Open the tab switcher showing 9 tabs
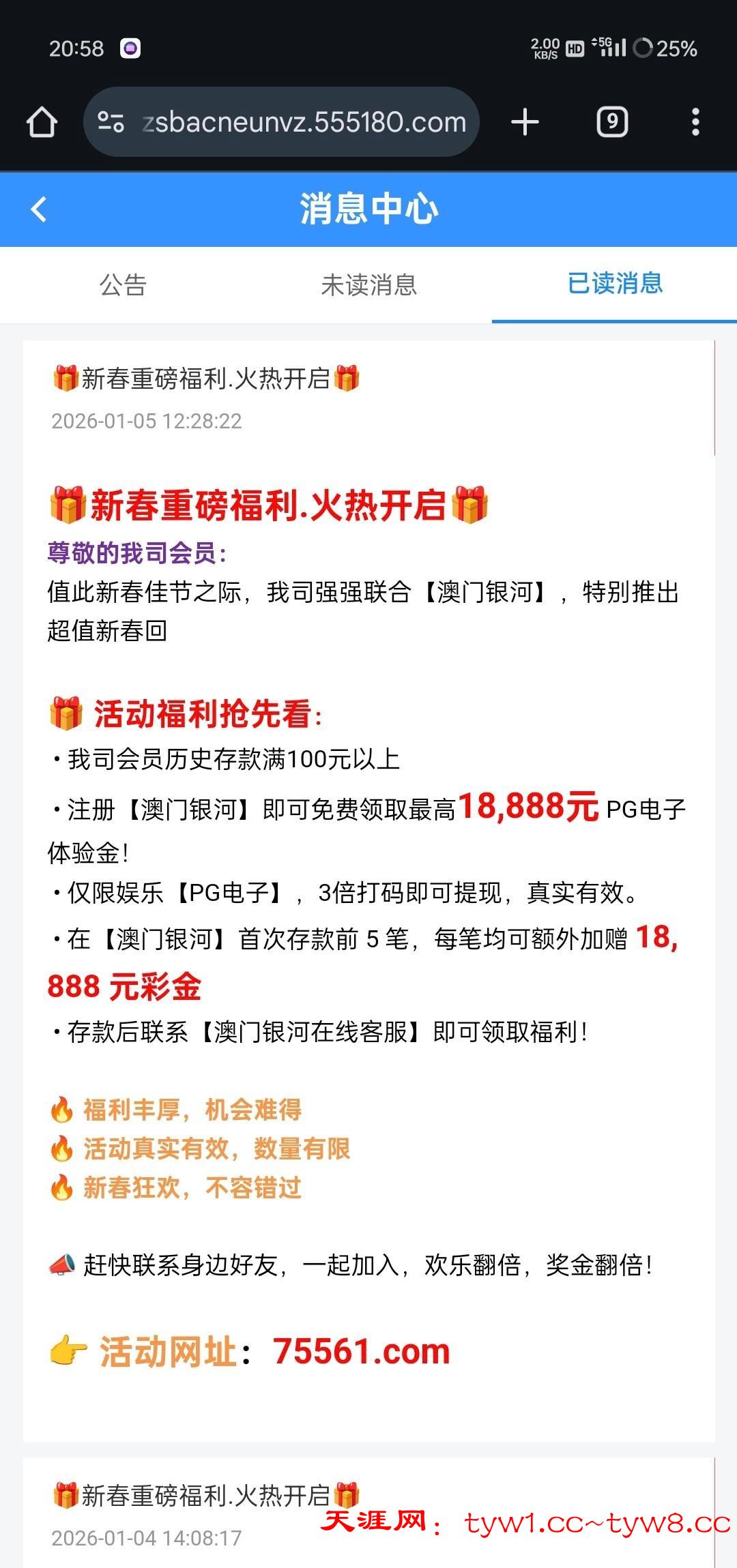 612,122
